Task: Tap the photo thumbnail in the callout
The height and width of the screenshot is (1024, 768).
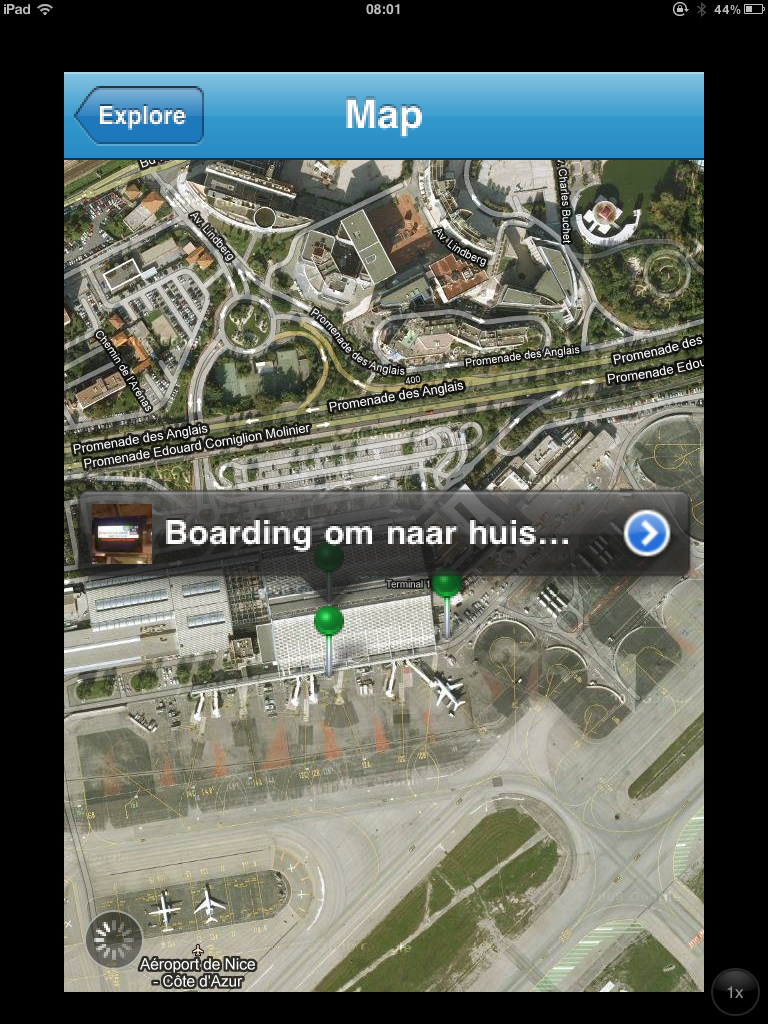Action: [x=122, y=534]
